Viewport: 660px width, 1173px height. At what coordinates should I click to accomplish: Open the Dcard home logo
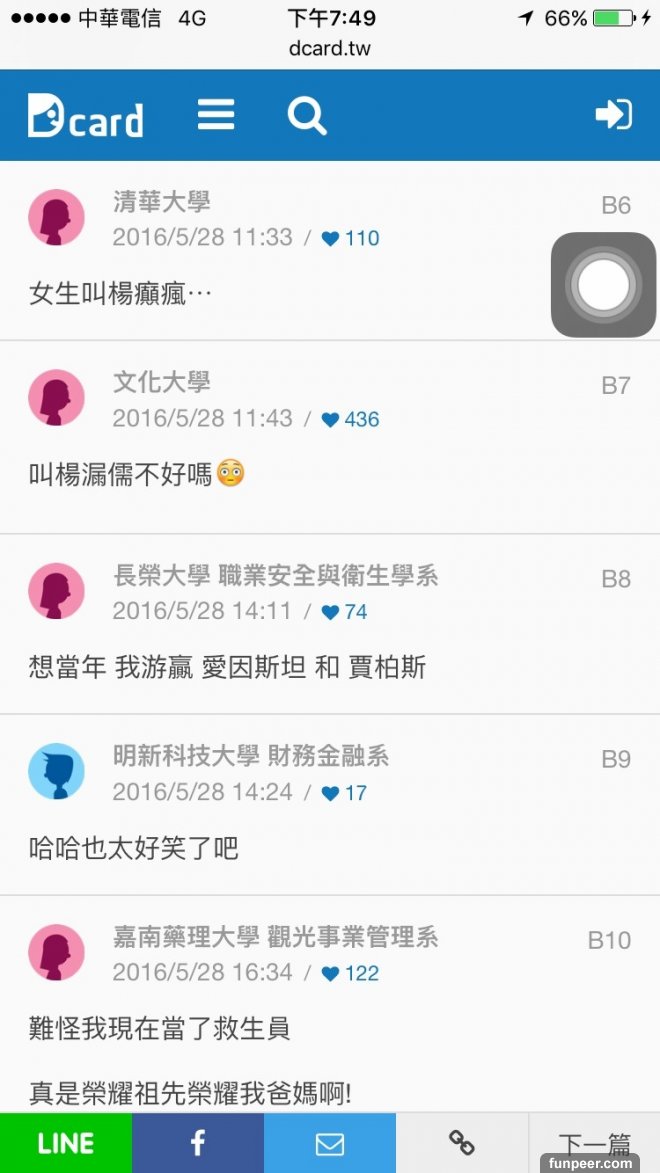86,117
